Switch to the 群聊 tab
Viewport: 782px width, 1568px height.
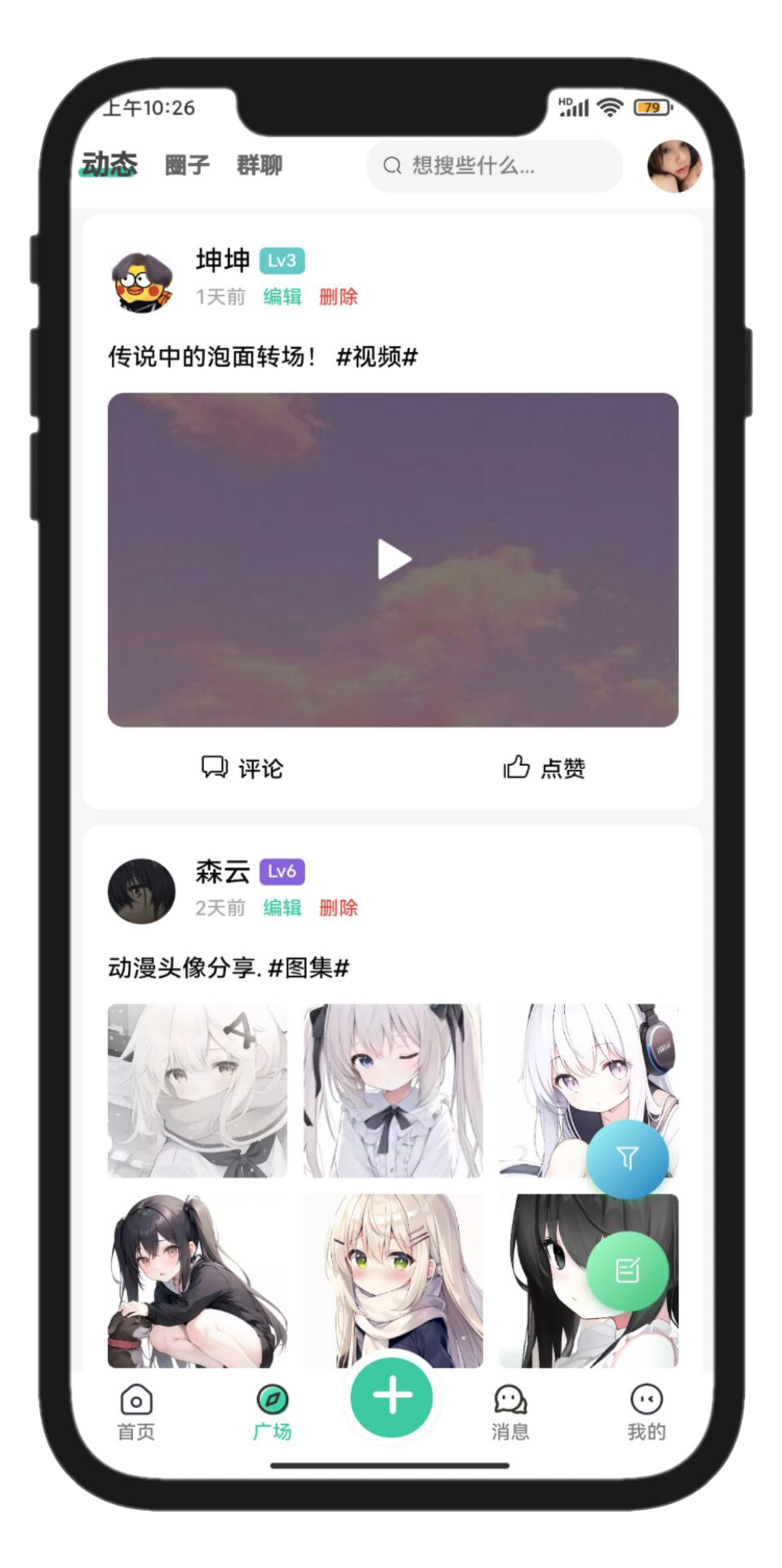tap(259, 165)
